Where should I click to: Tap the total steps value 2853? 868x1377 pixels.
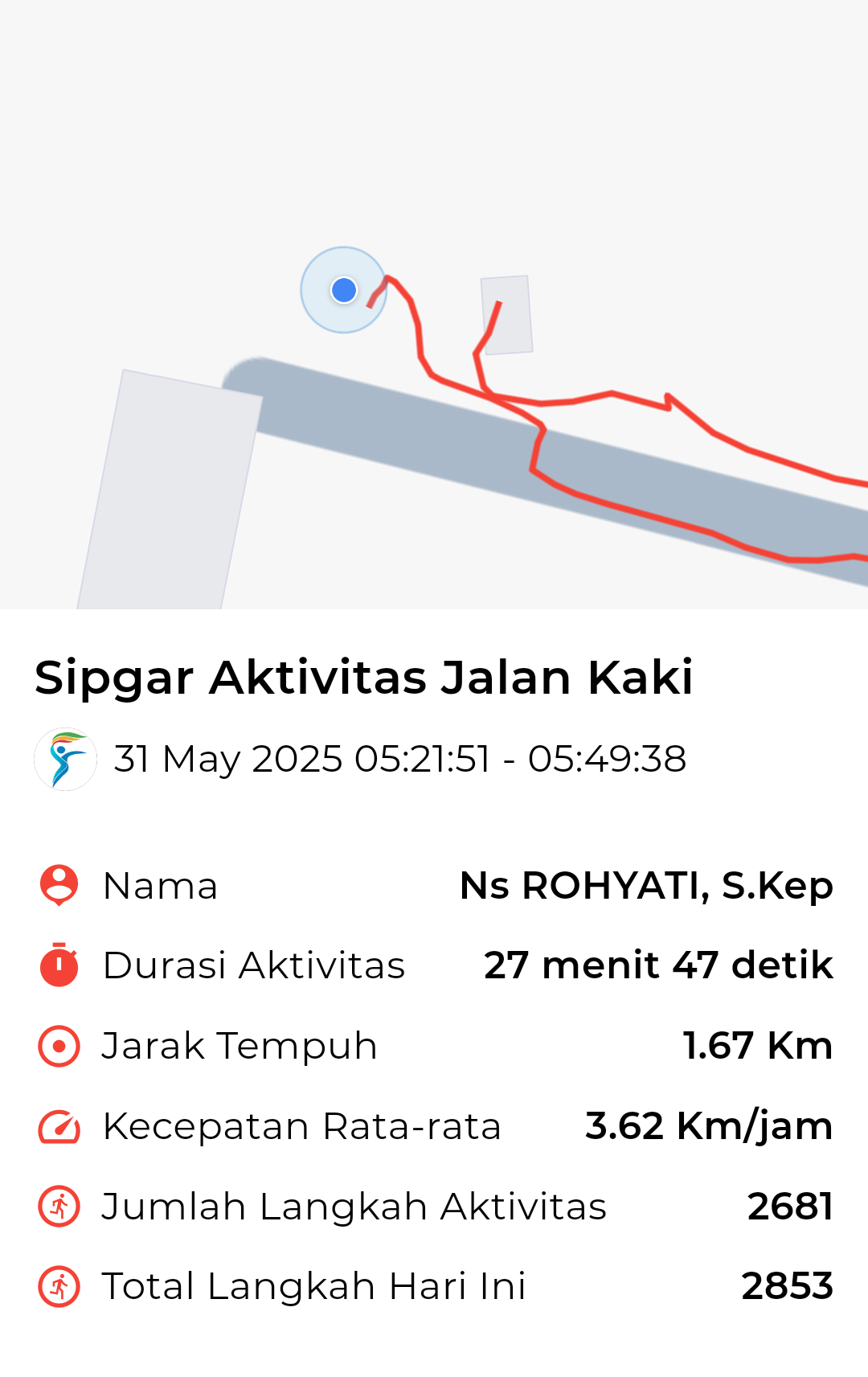click(x=788, y=1285)
